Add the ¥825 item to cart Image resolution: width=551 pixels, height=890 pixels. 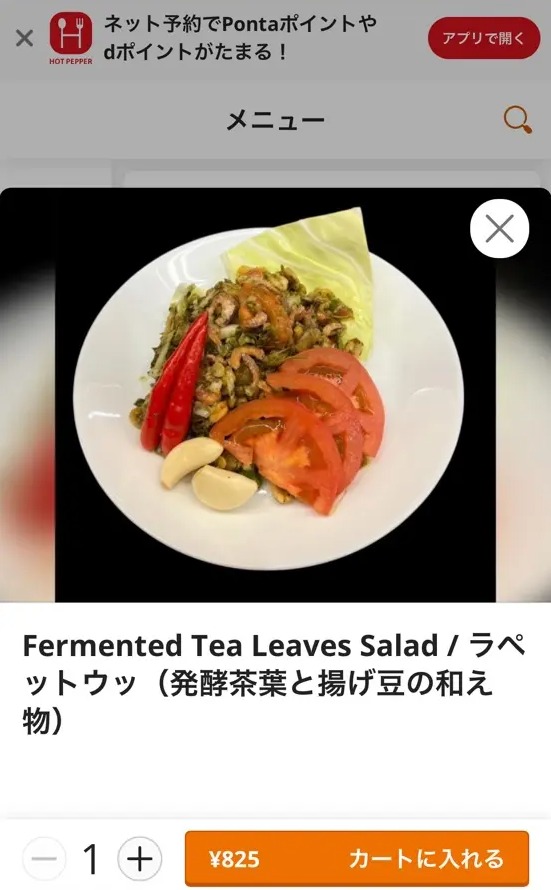357,859
